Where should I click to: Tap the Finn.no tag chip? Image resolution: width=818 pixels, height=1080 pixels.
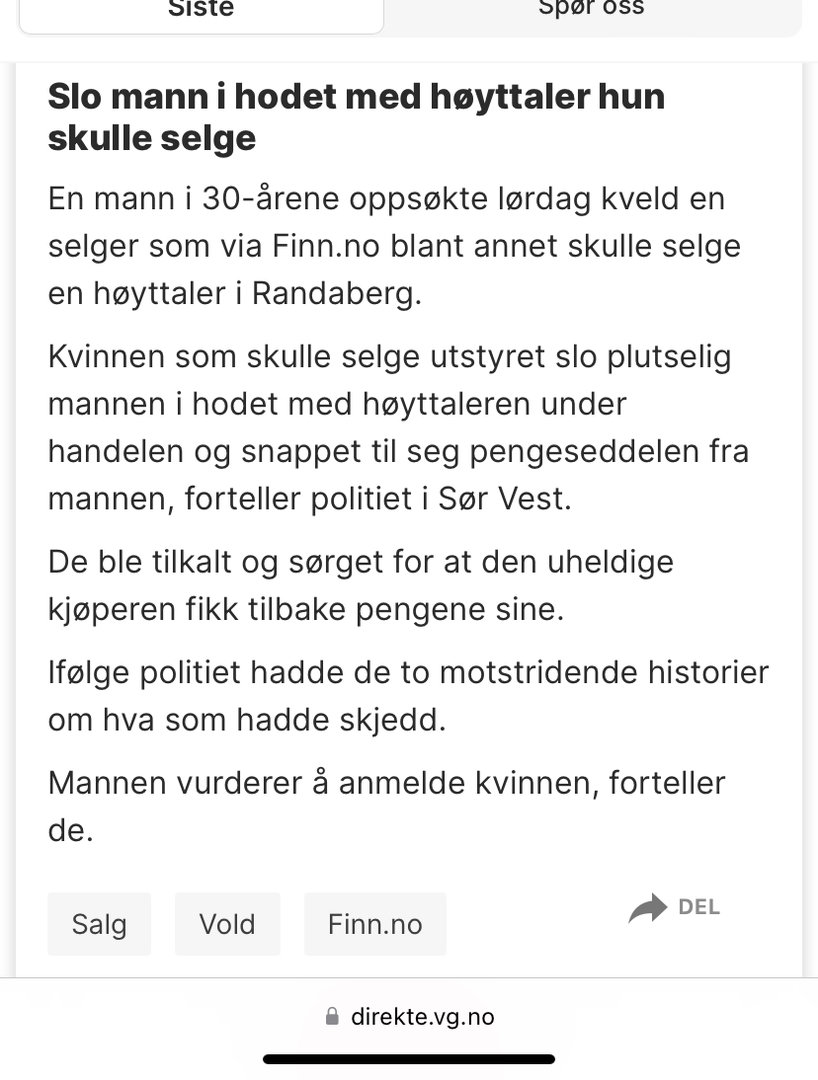click(375, 924)
